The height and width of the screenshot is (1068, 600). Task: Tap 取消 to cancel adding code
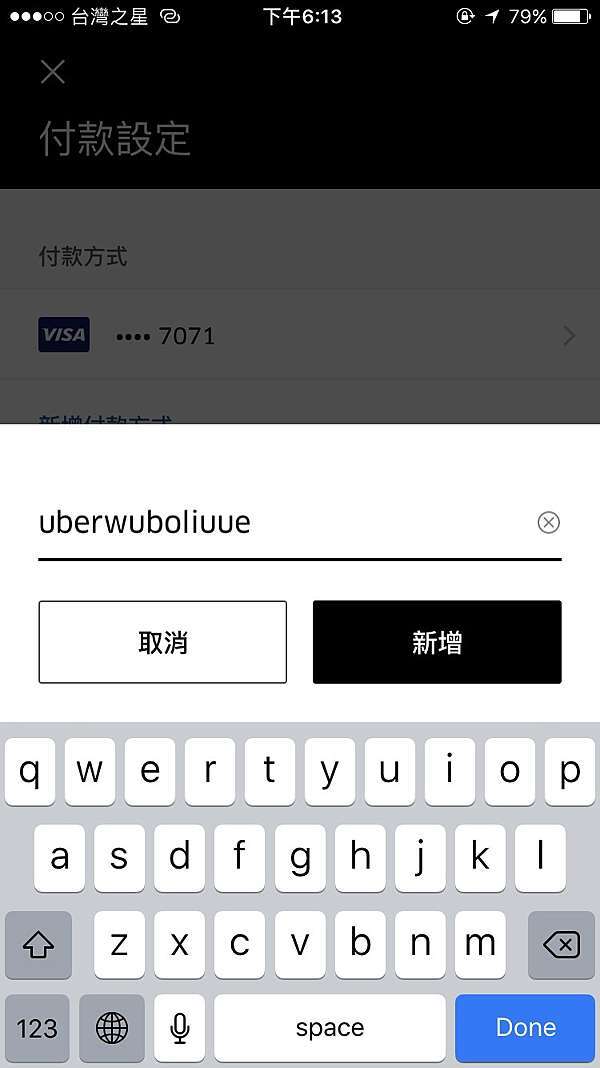(163, 642)
